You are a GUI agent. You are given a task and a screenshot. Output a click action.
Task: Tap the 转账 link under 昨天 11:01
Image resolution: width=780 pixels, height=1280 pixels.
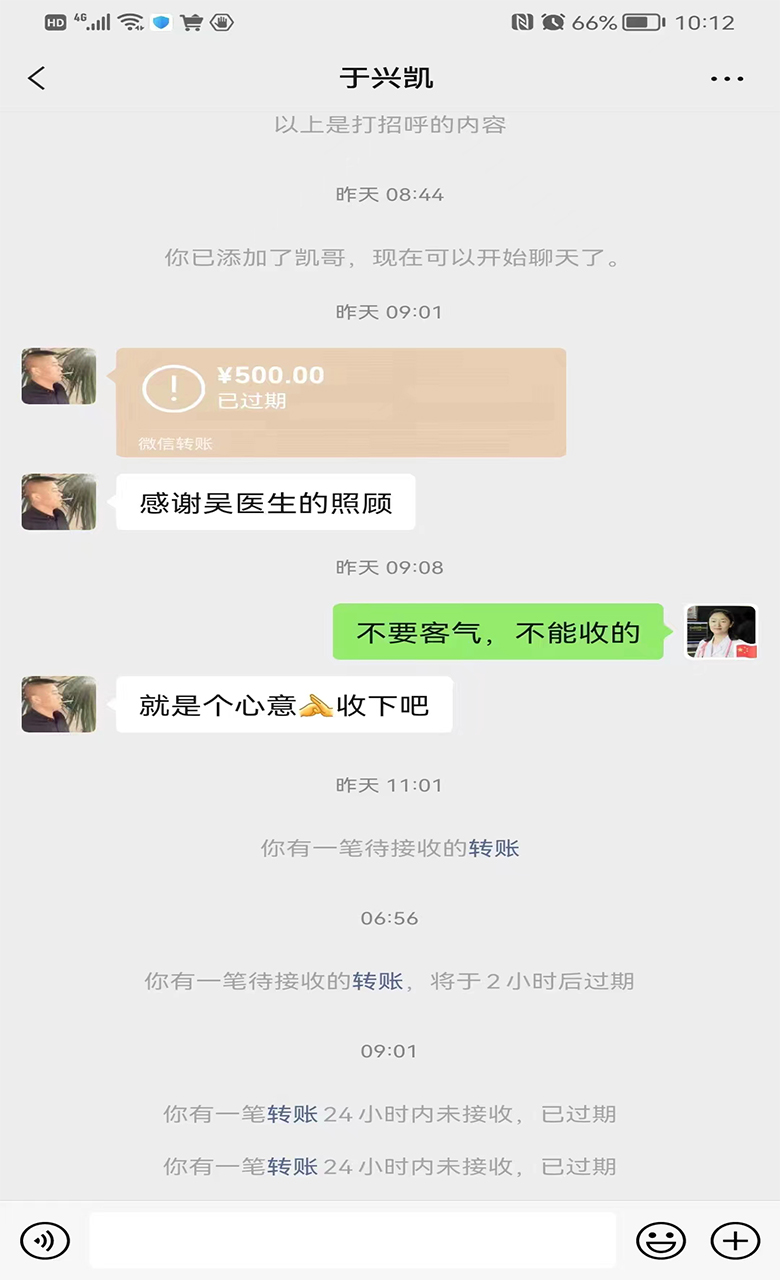click(x=494, y=849)
